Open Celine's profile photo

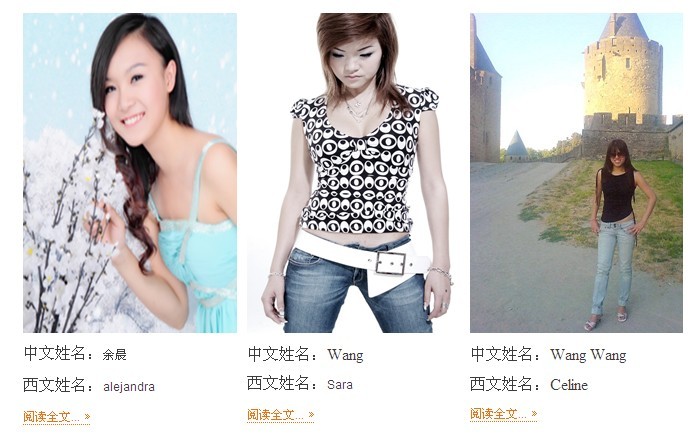point(576,172)
